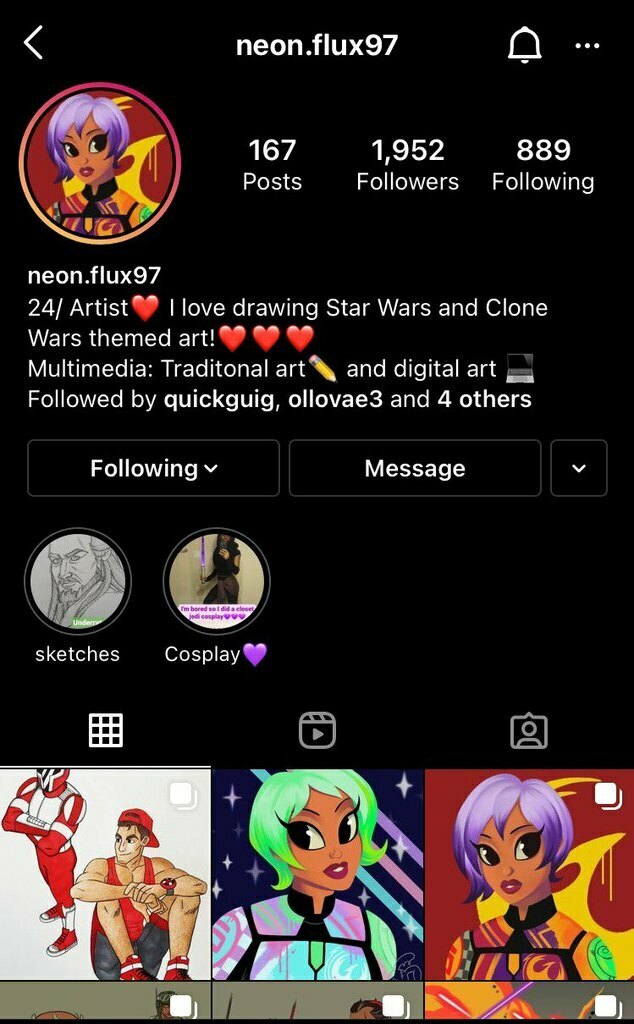This screenshot has height=1024, width=634.
Task: Open the sketches story highlight
Action: tap(78, 582)
